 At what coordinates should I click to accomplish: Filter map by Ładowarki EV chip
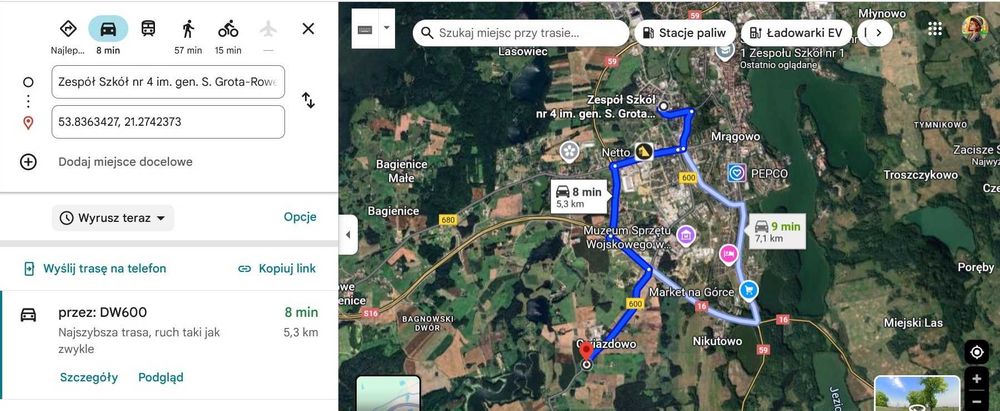coord(798,33)
